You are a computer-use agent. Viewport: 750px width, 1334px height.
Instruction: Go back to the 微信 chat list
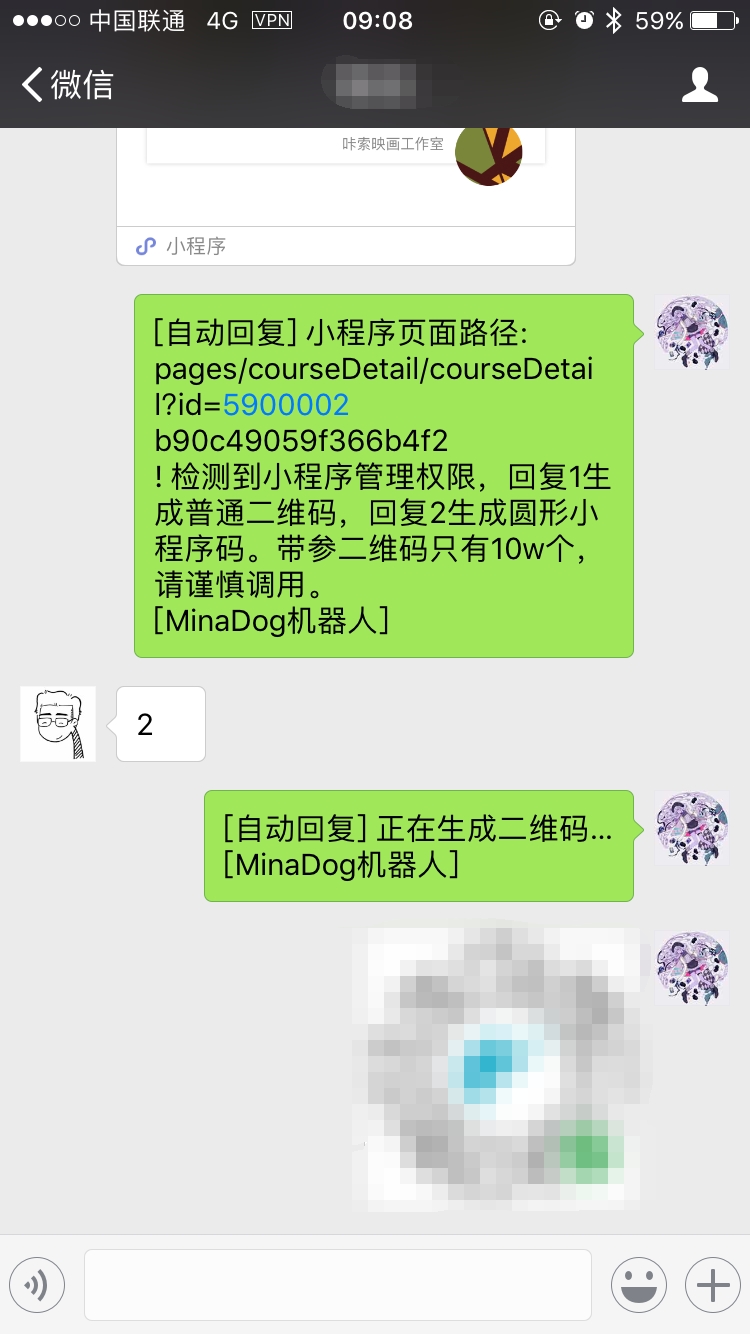(x=67, y=85)
